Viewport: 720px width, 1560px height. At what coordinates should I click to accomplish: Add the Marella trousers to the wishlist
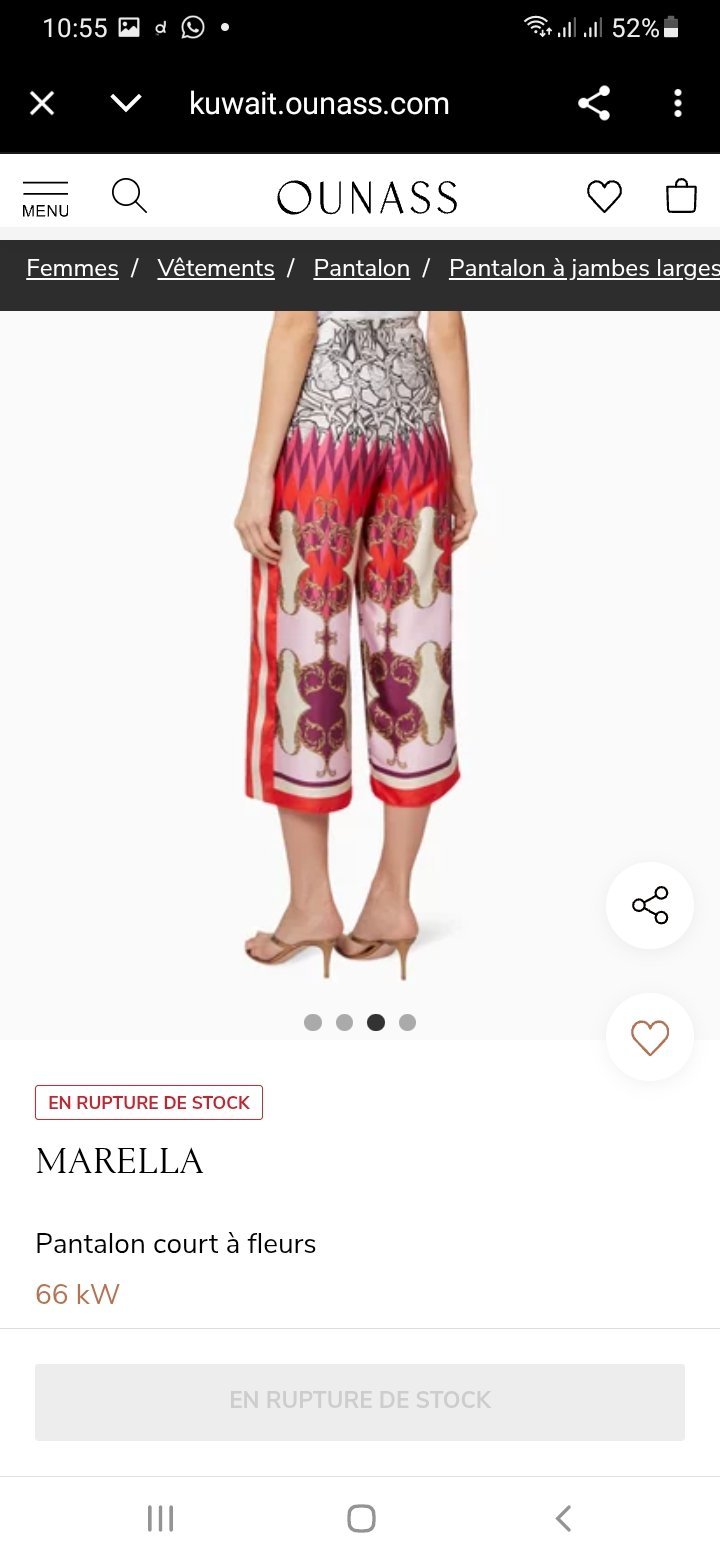650,1037
